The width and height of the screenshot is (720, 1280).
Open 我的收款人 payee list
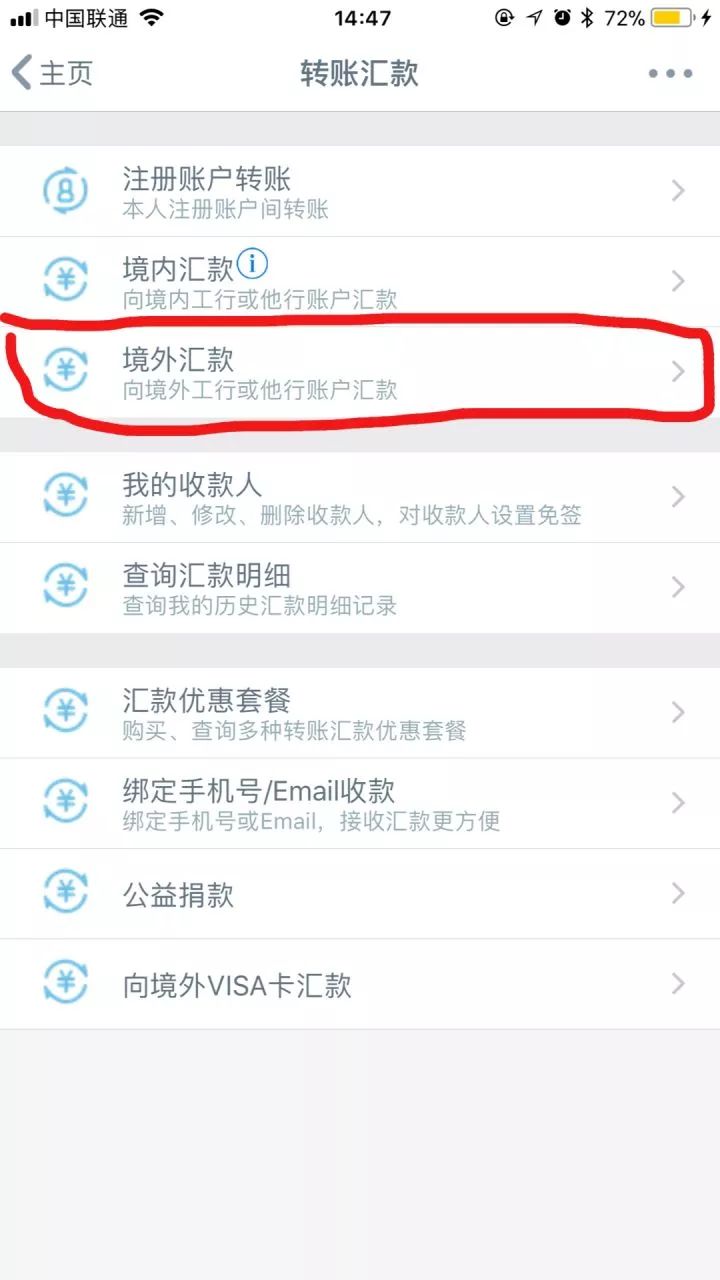(x=360, y=497)
